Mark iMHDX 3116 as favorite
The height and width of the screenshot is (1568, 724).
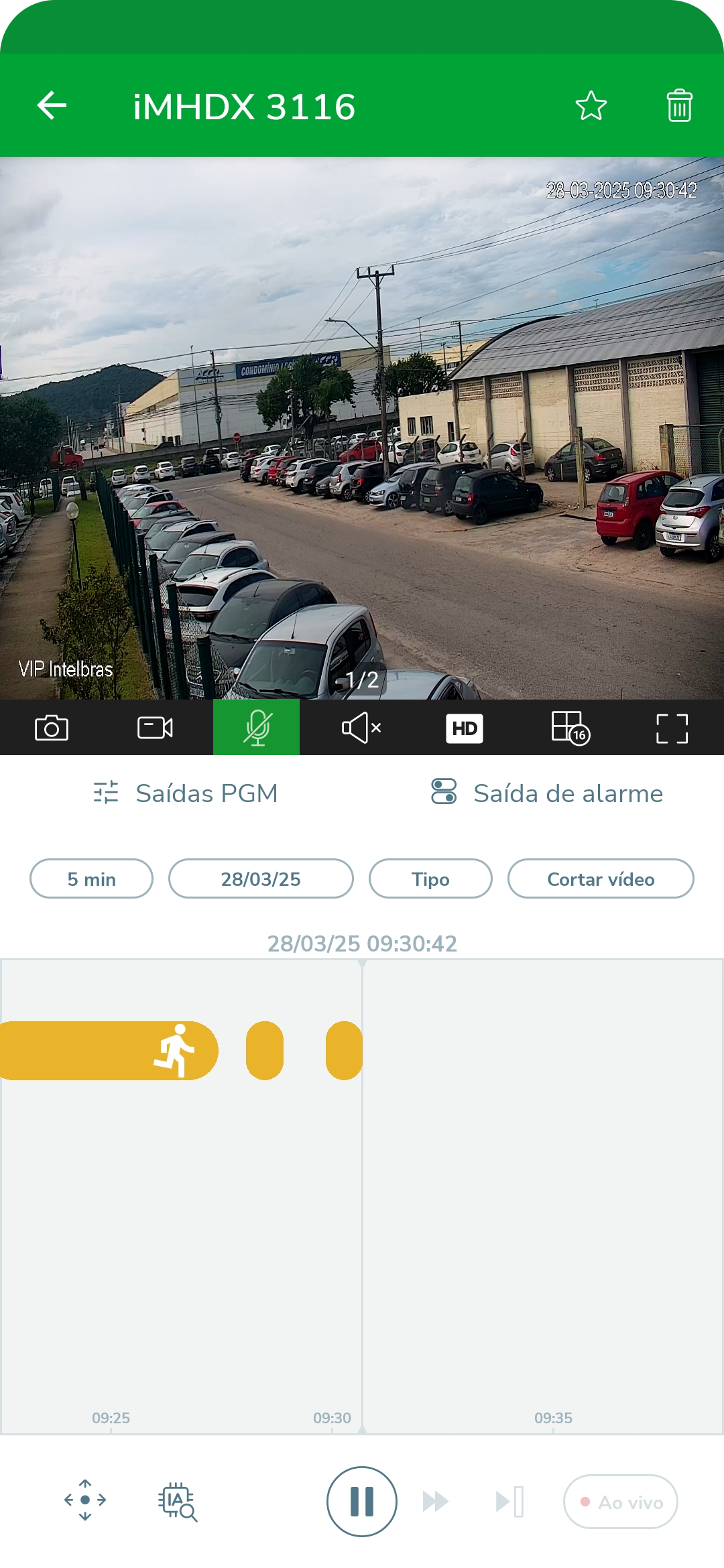[591, 106]
